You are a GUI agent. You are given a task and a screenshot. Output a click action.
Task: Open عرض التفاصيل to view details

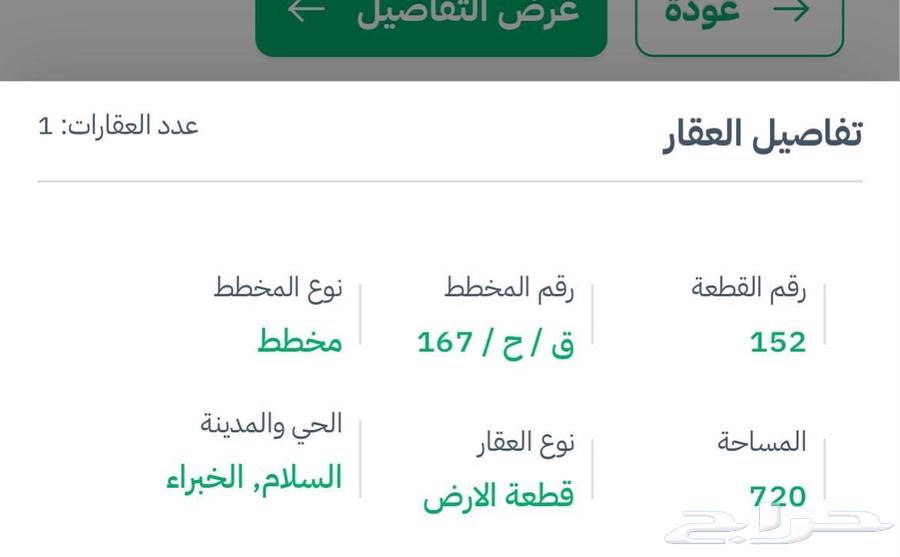[431, 22]
